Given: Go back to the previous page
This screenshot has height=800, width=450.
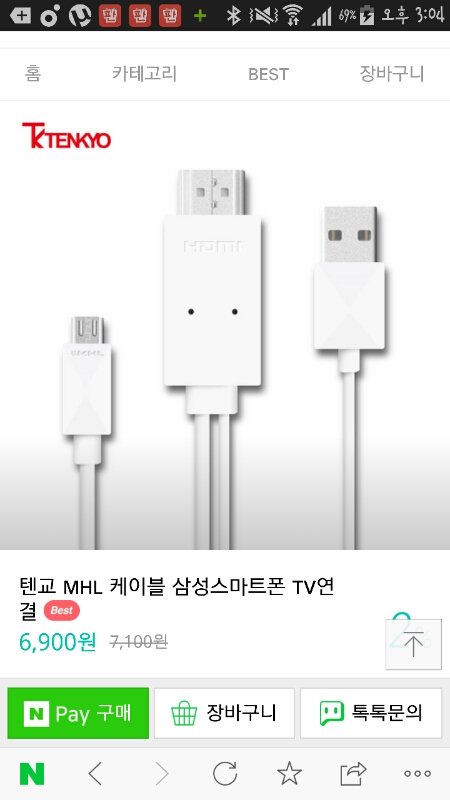Looking at the screenshot, I should tap(95, 774).
